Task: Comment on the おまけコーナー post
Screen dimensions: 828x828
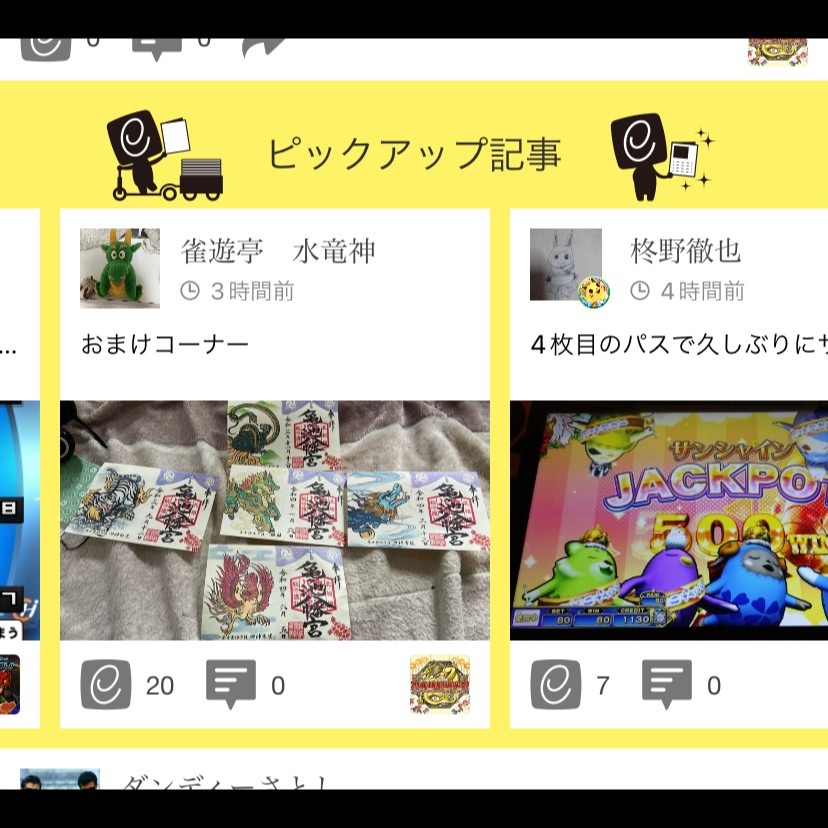Action: [x=231, y=684]
